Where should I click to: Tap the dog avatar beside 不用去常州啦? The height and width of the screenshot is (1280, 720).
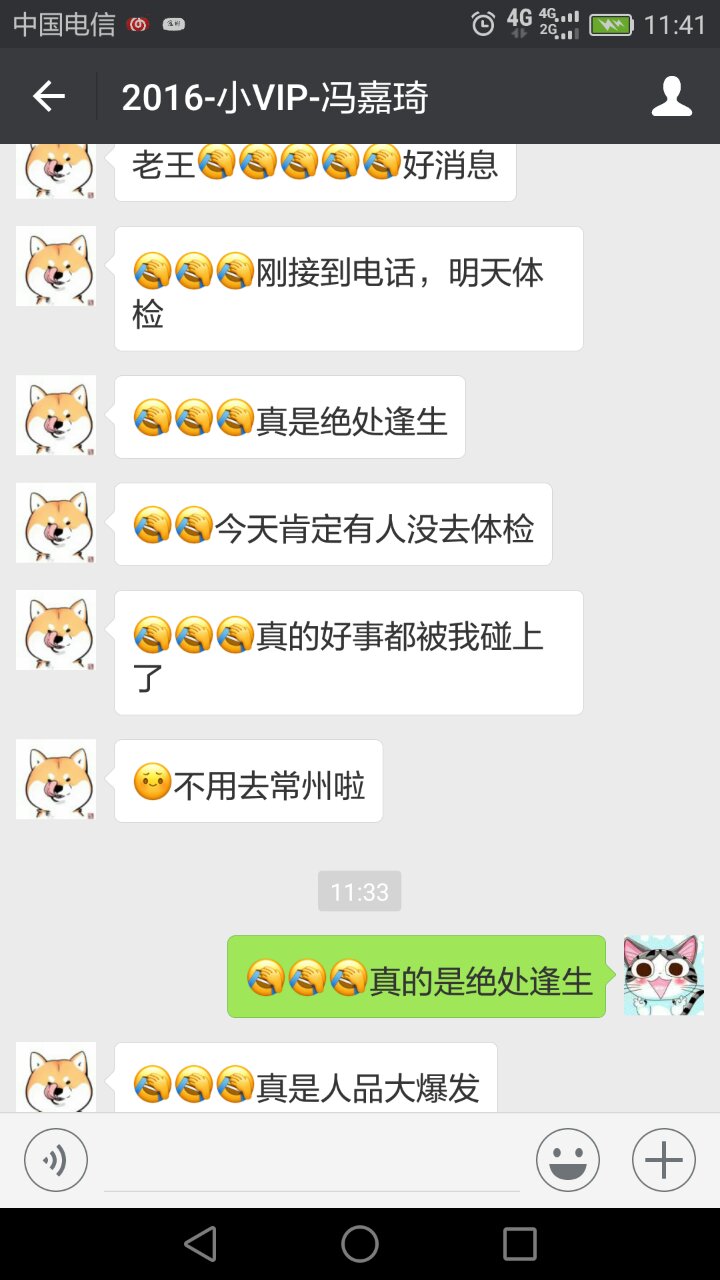(x=56, y=779)
